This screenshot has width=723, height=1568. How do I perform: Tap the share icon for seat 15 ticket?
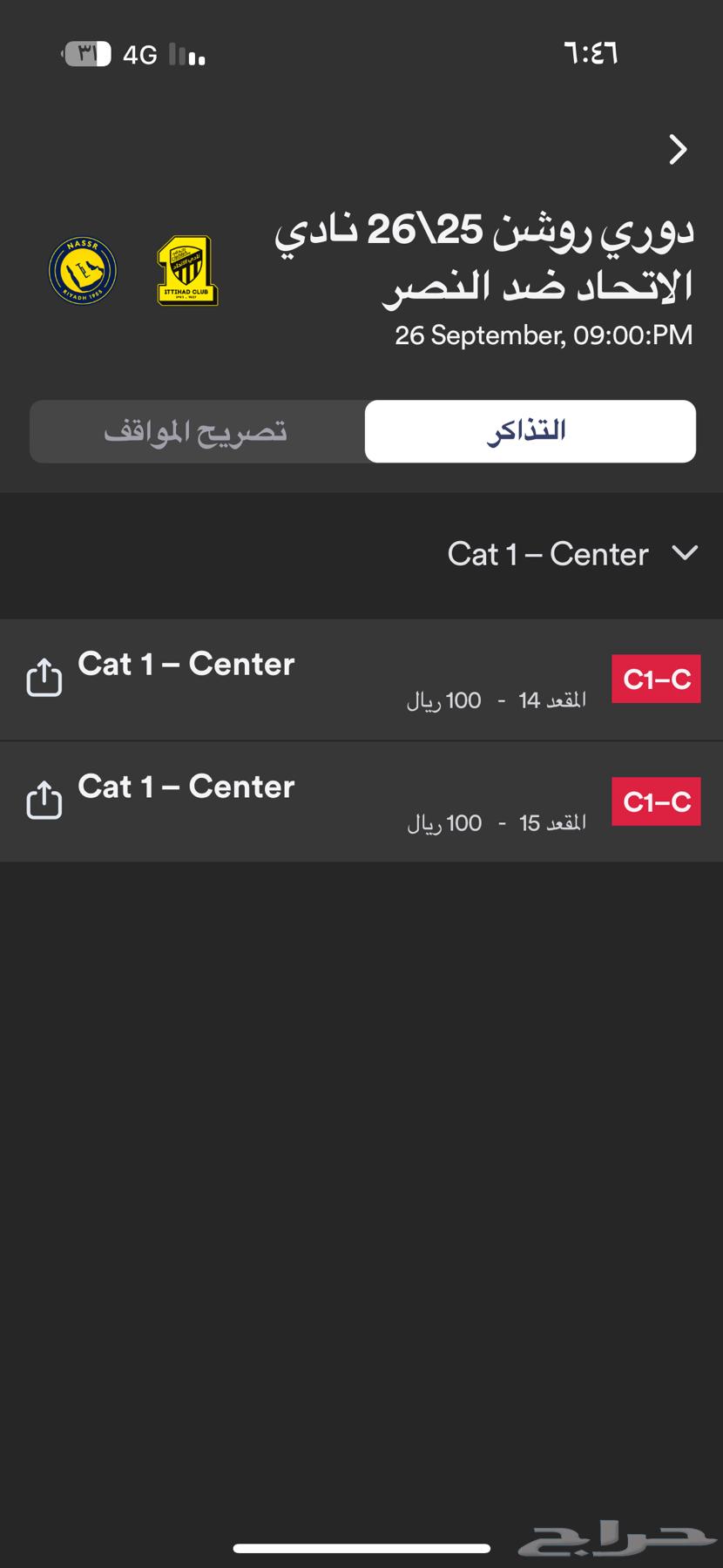tap(44, 800)
